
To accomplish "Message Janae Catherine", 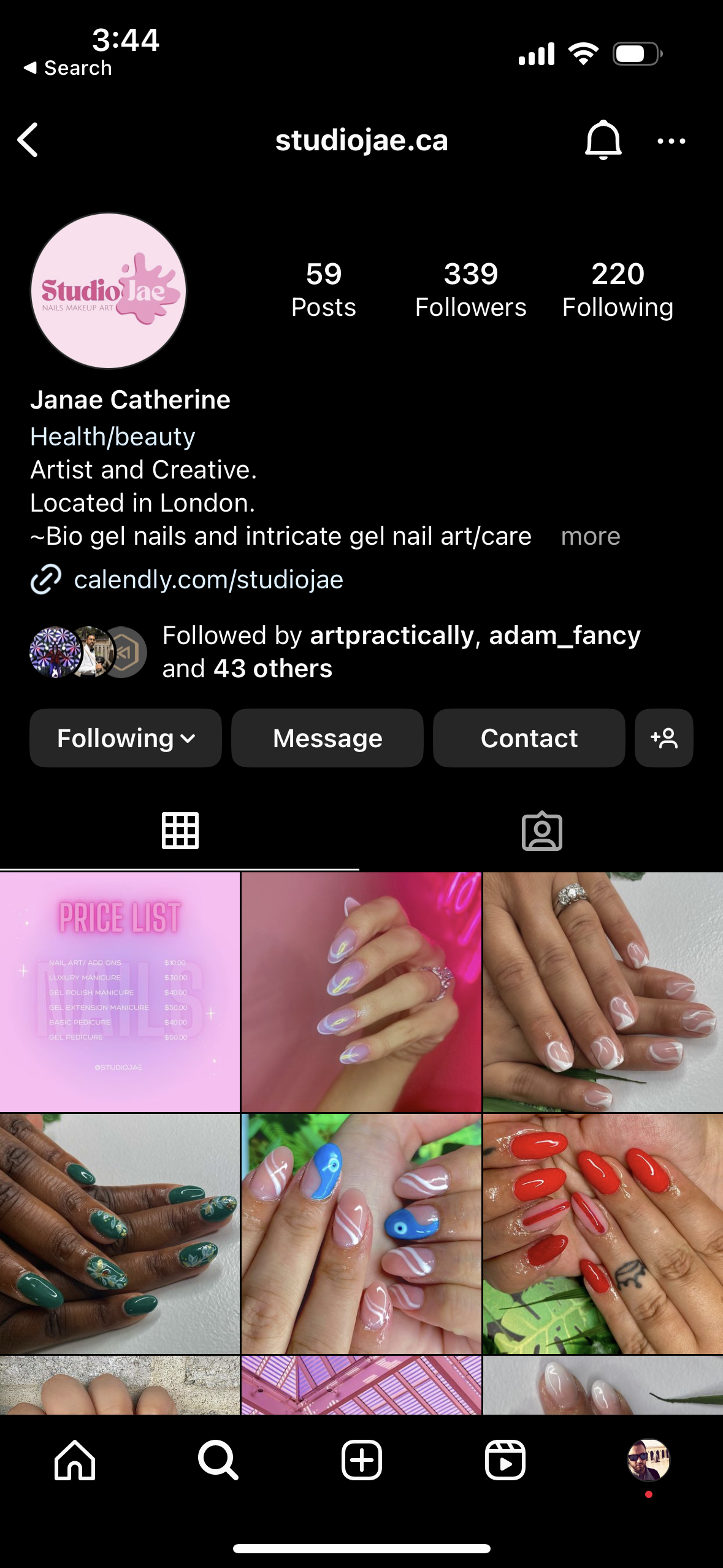I will pos(327,738).
